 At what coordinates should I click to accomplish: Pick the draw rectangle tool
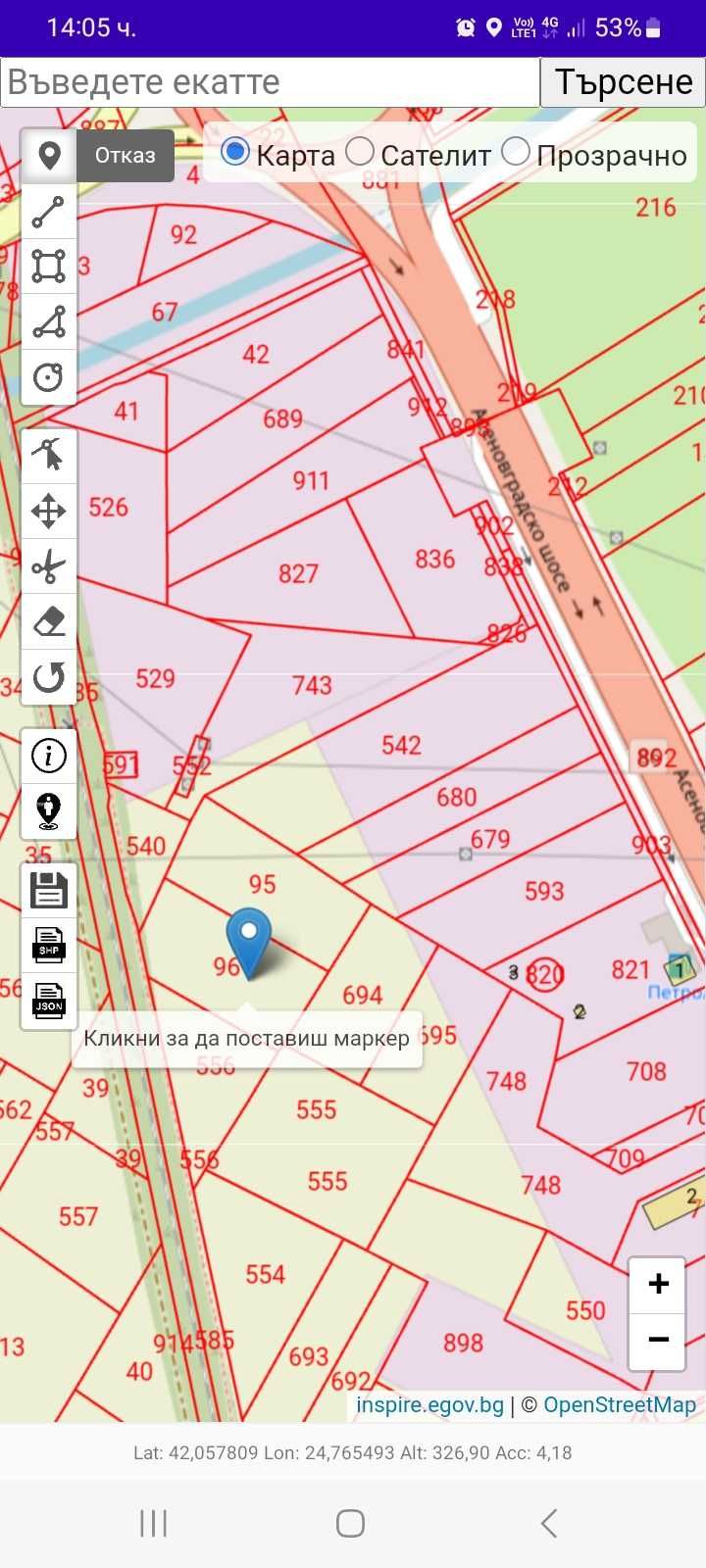(x=49, y=266)
